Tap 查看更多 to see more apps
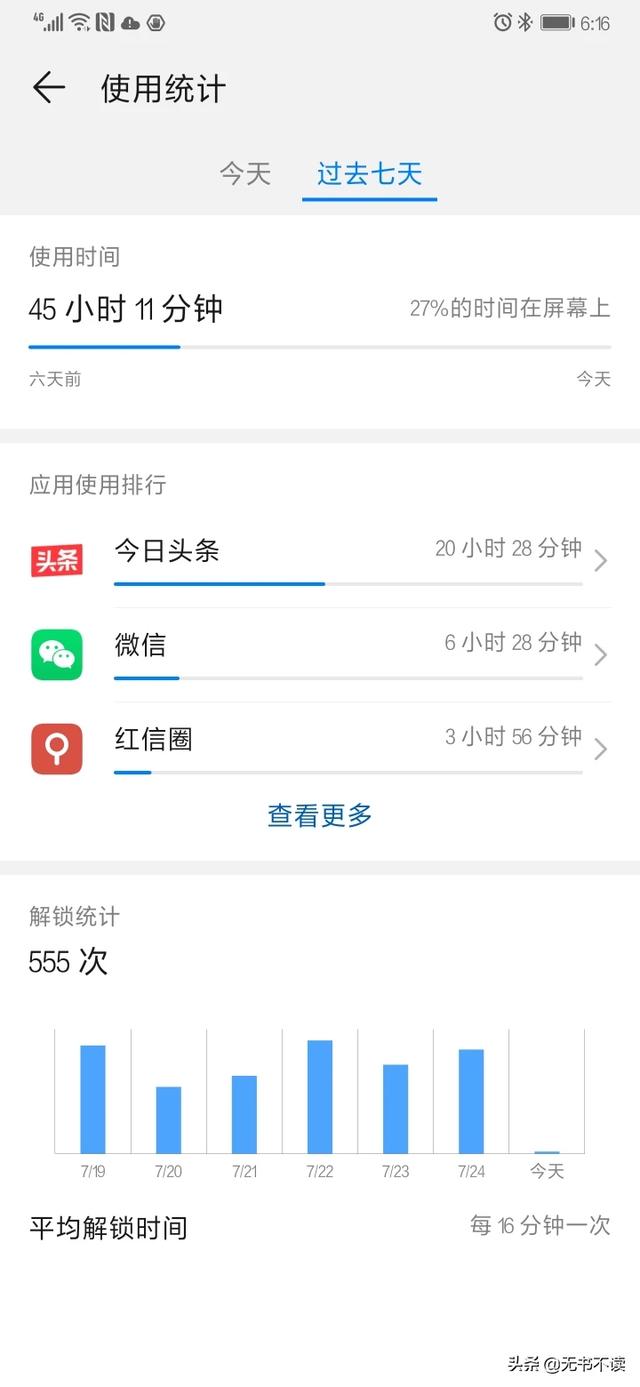640x1387 pixels. coord(320,815)
